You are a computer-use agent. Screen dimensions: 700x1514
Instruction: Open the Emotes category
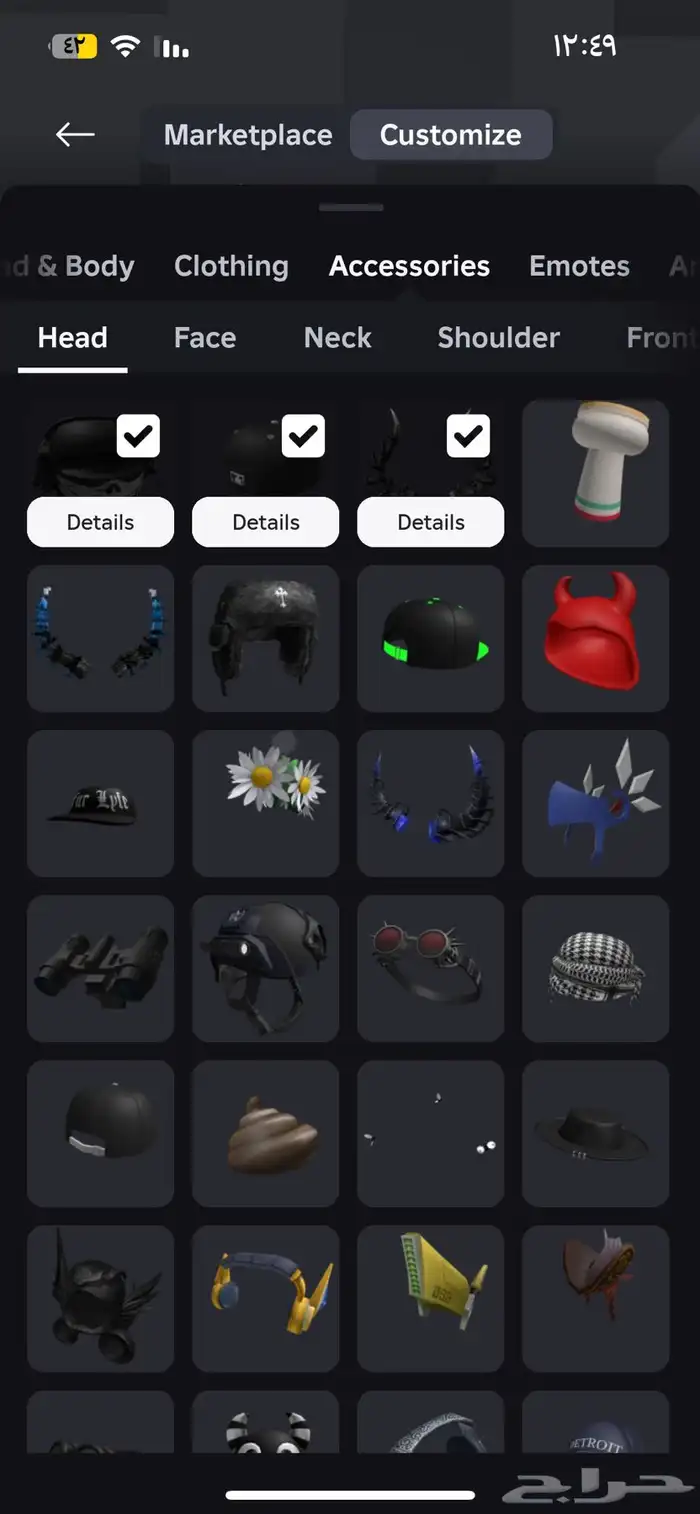tap(579, 266)
